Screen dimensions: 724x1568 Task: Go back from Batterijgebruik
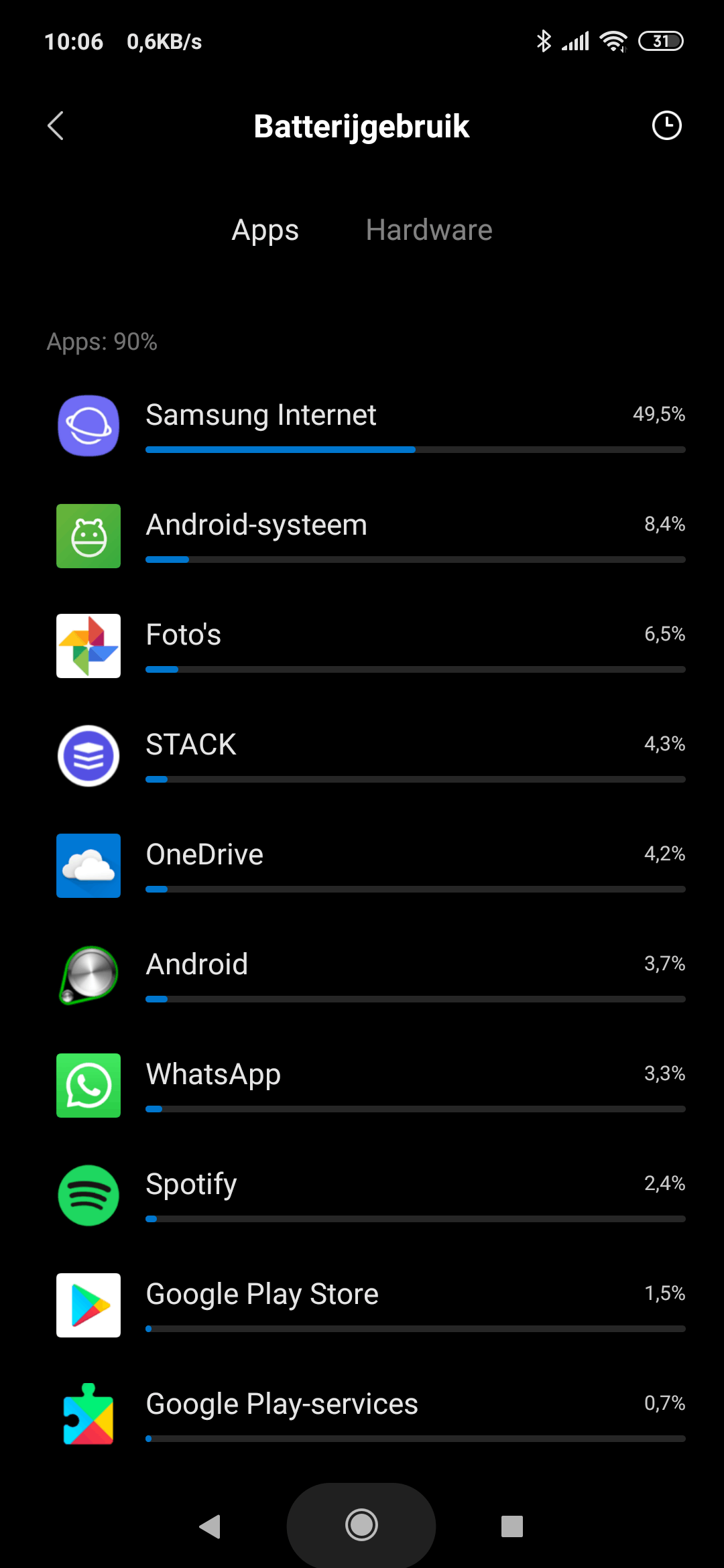(x=56, y=126)
